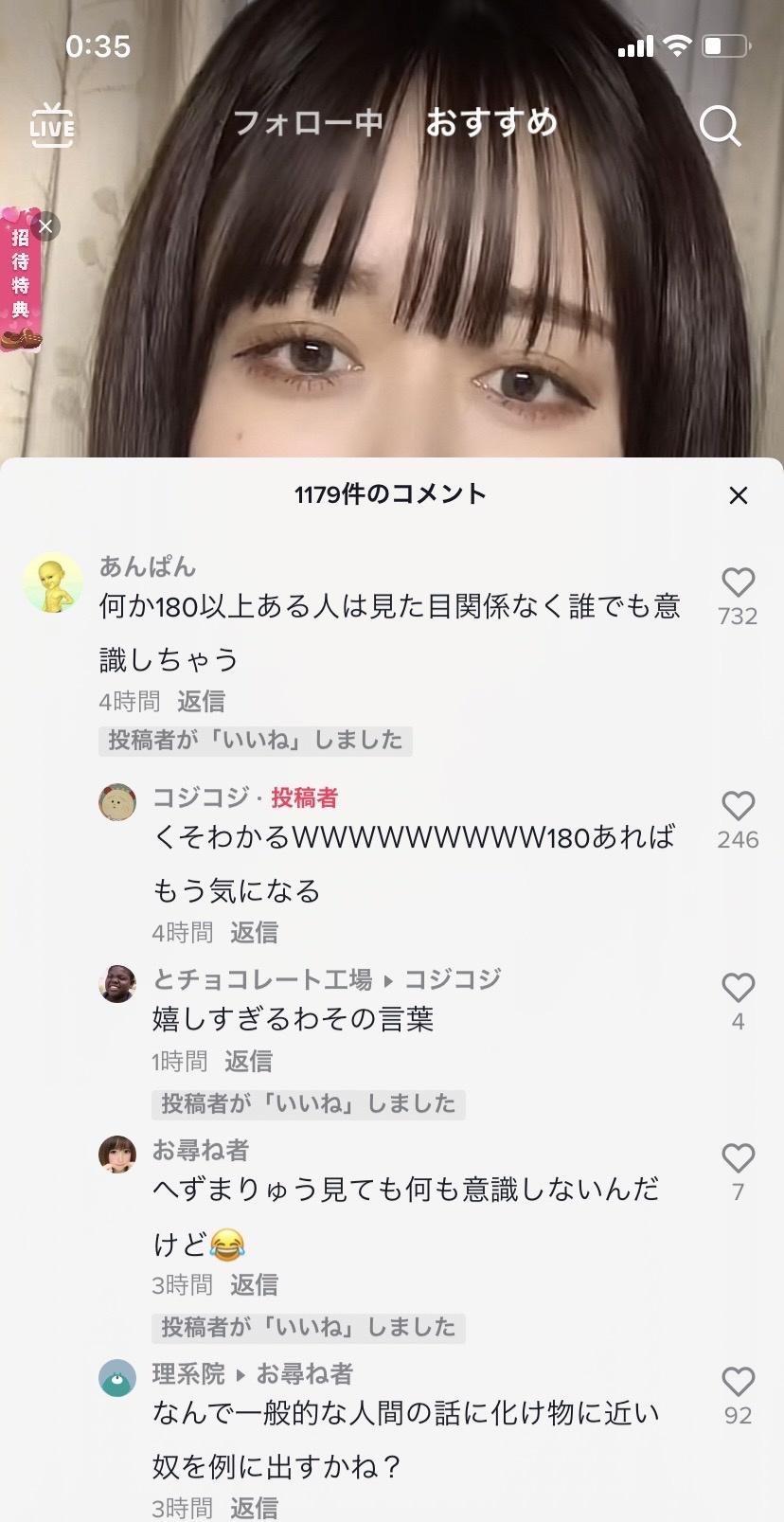The height and width of the screenshot is (1522, 784).
Task: Open the search magnifier
Action: coord(720,125)
